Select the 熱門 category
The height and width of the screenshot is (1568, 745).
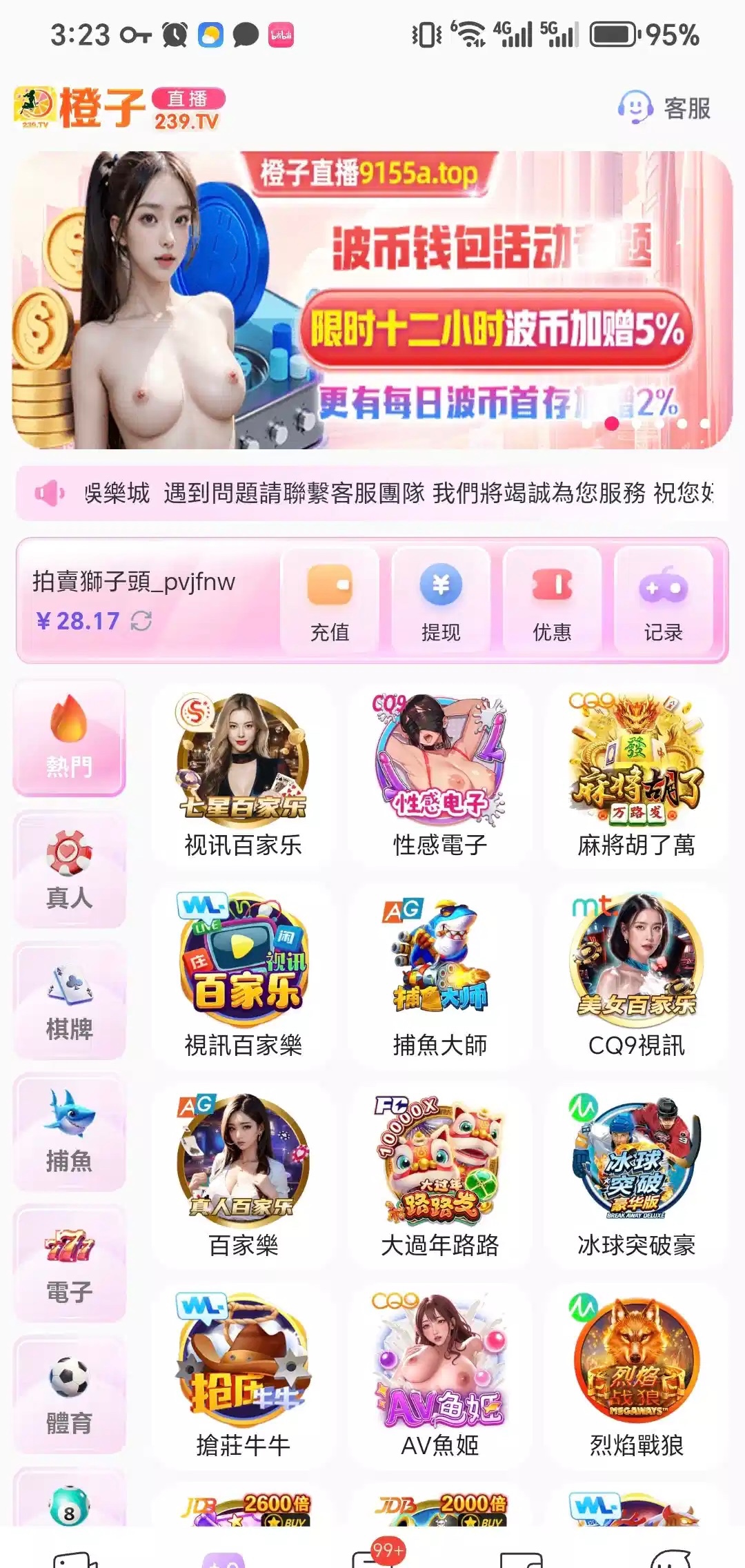coord(69,737)
